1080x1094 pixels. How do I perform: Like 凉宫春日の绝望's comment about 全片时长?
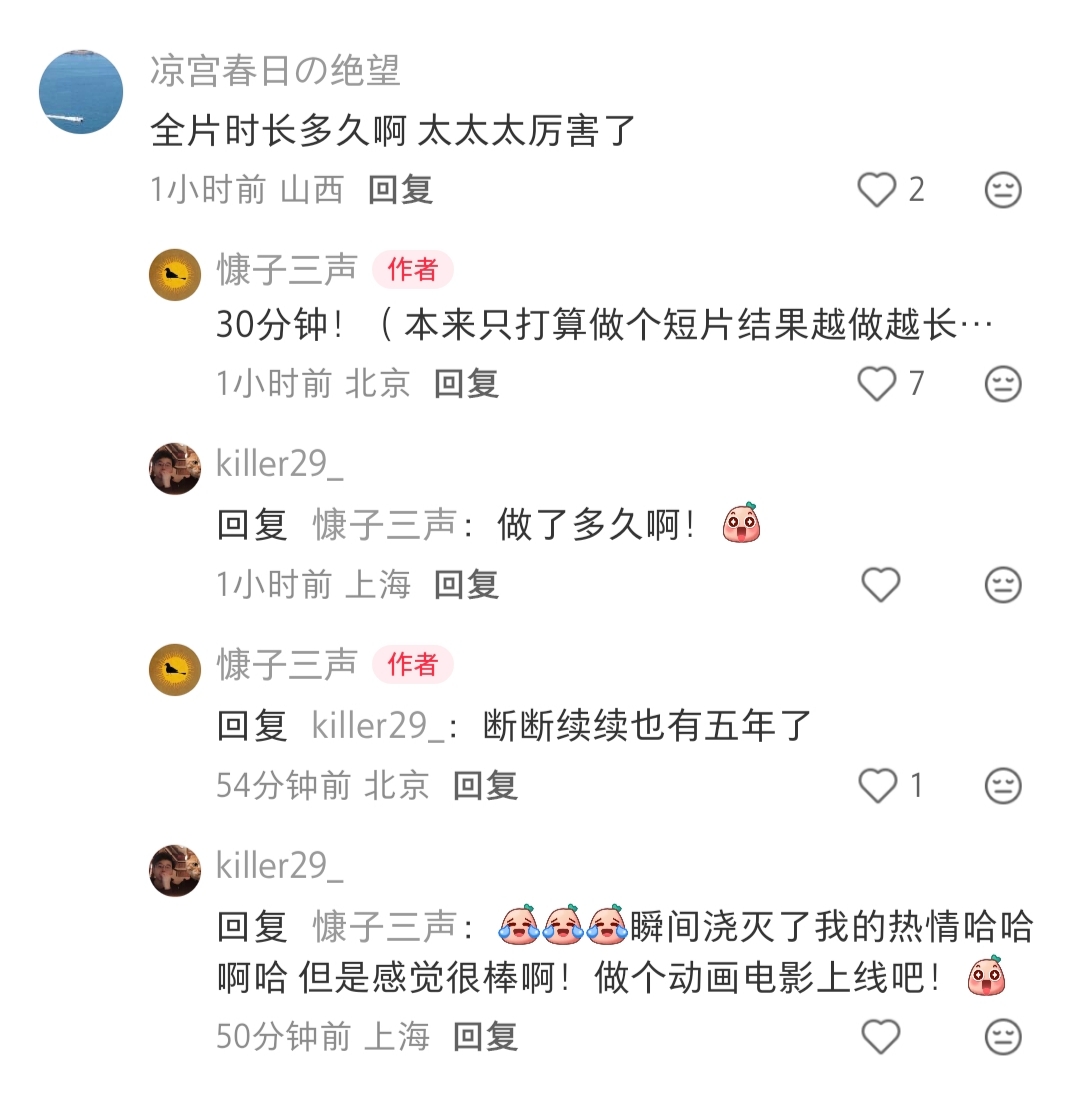[878, 189]
